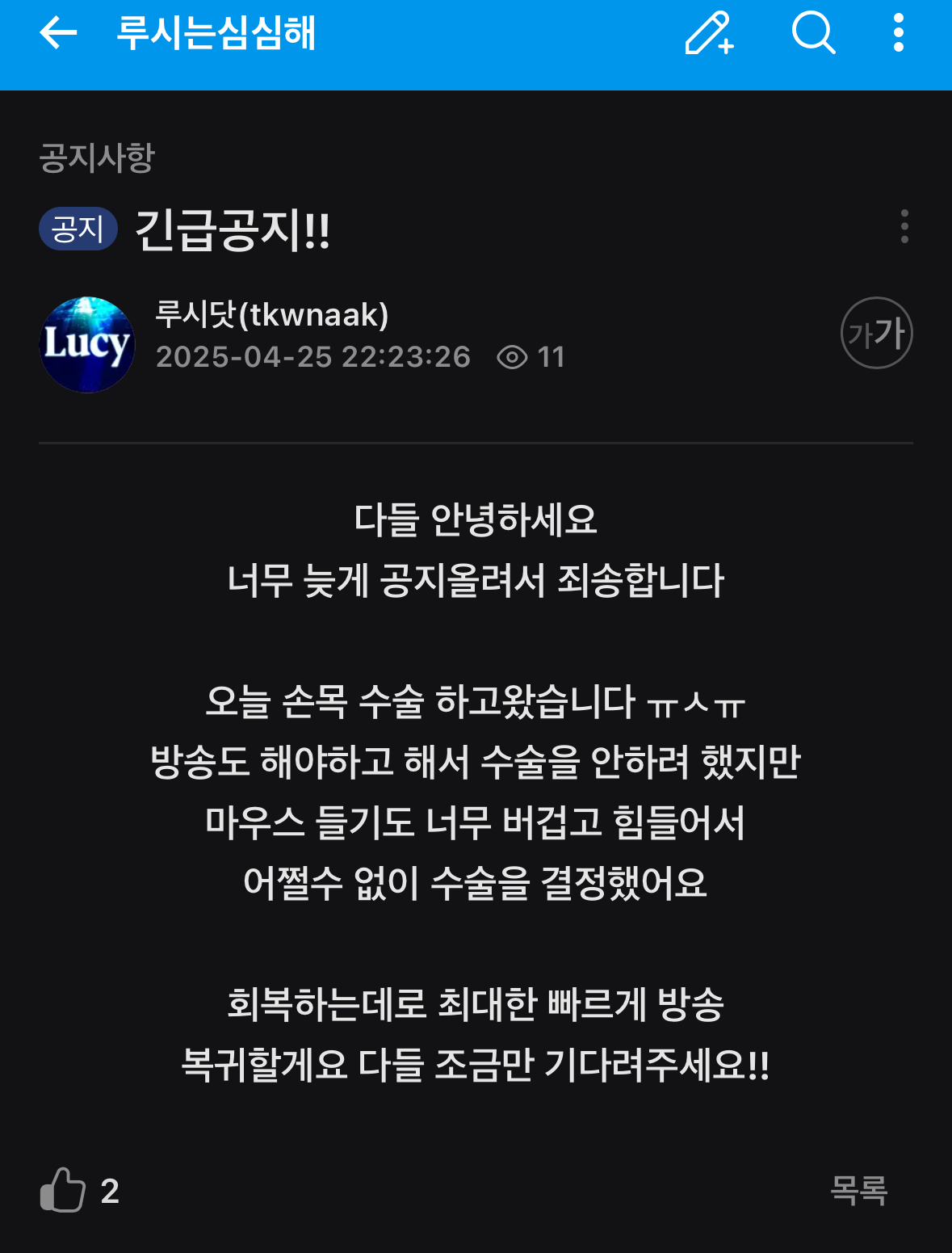Change text size with the 가가 button
Viewport: 952px width, 1253px height.
click(x=876, y=333)
